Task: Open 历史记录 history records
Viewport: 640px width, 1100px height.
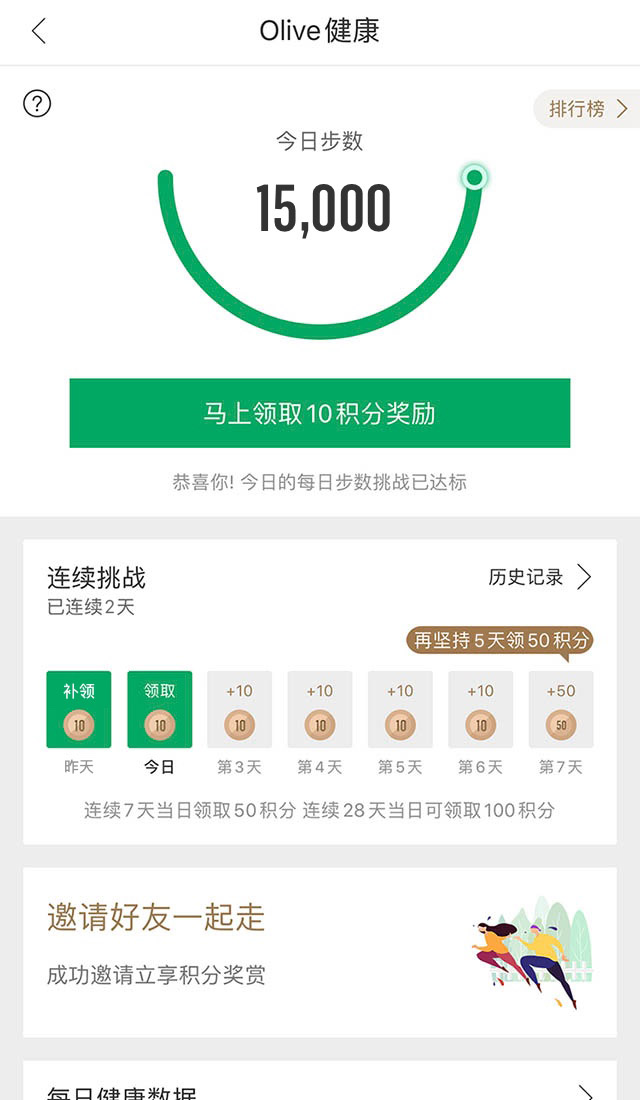Action: pyautogui.click(x=540, y=577)
